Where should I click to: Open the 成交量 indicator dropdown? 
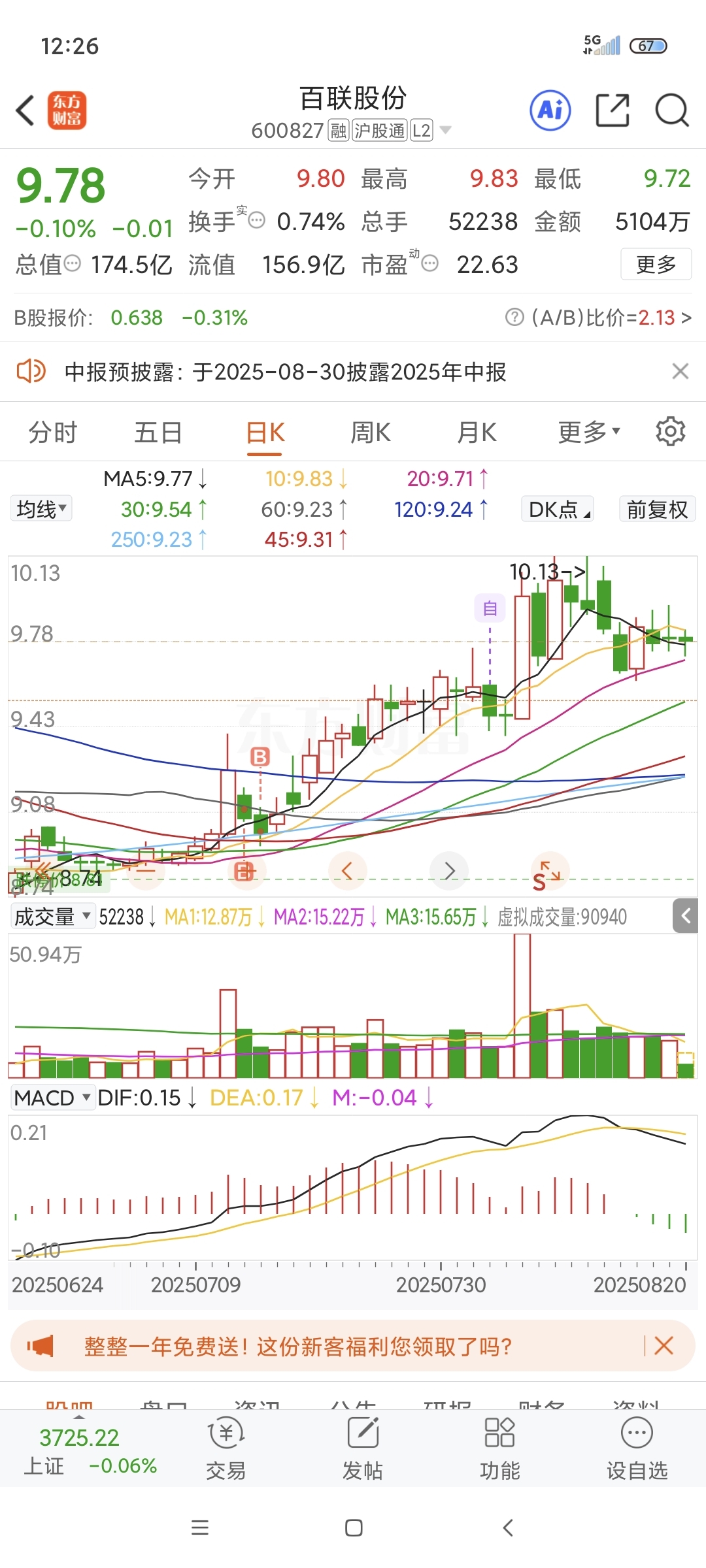(x=52, y=917)
